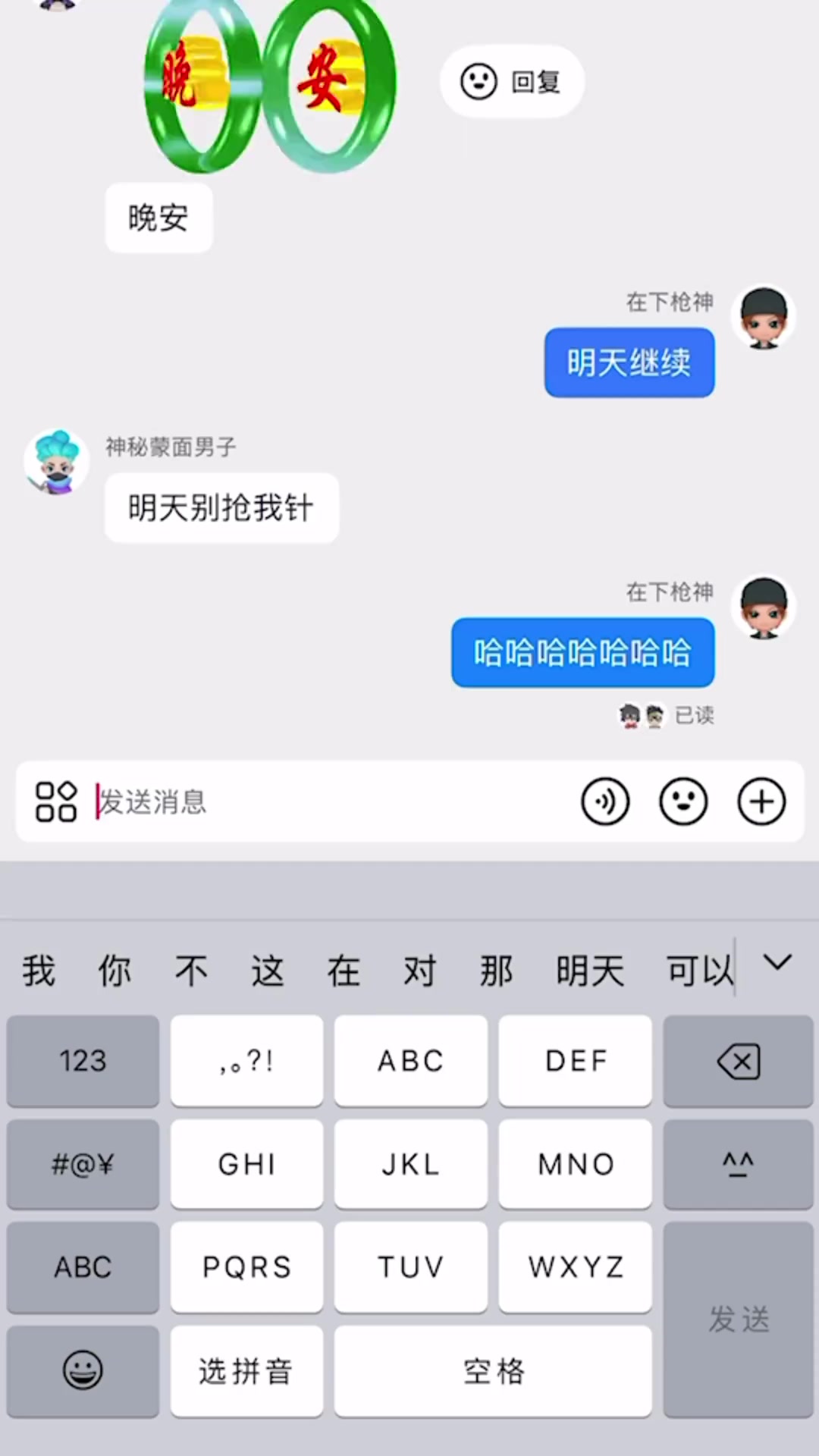Tap the #@¥ symbols key
This screenshot has width=819, height=1456.
(x=83, y=1164)
